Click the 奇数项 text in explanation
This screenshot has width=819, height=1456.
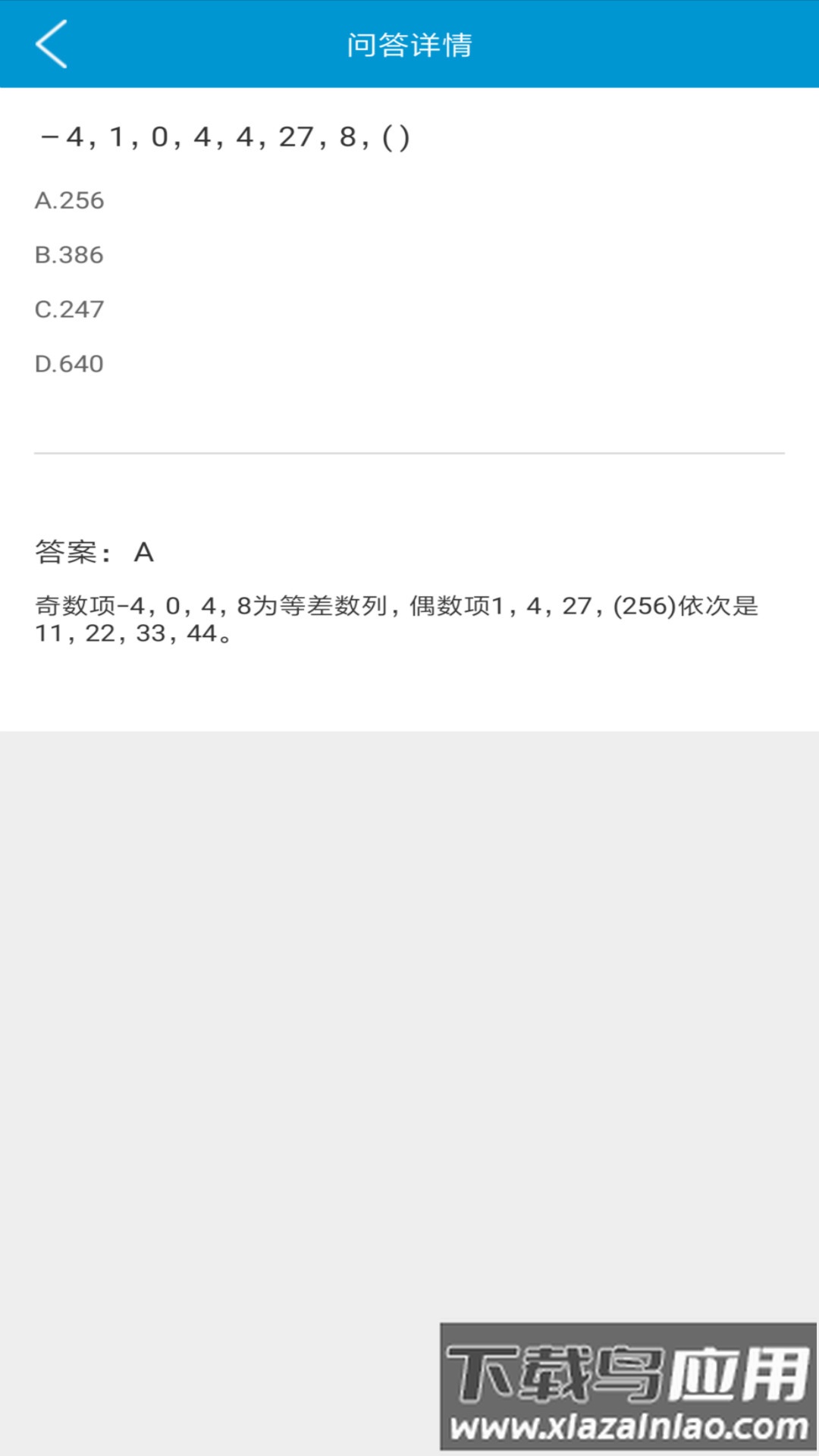tap(74, 603)
